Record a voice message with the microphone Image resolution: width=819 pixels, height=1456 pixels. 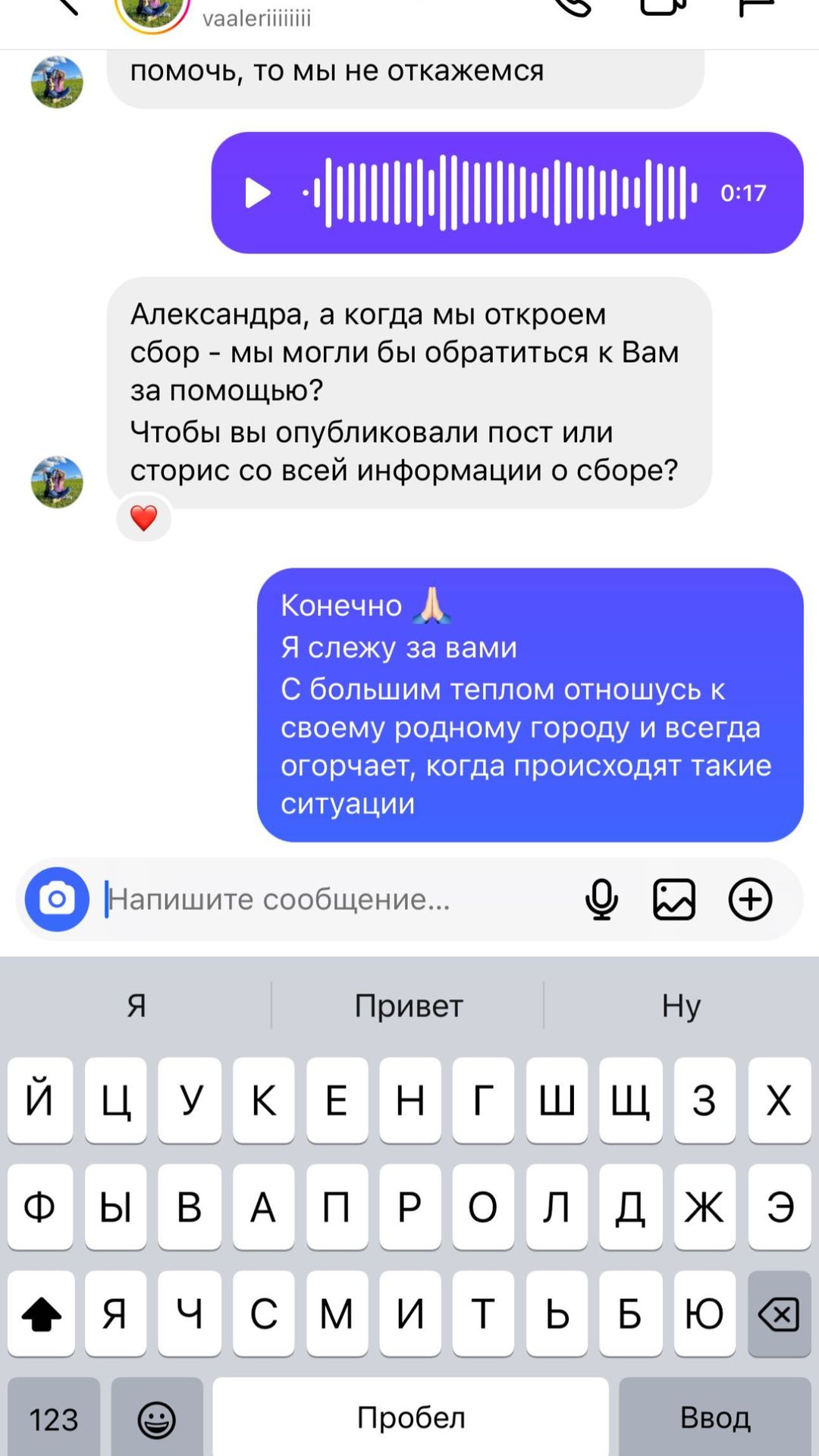click(601, 899)
